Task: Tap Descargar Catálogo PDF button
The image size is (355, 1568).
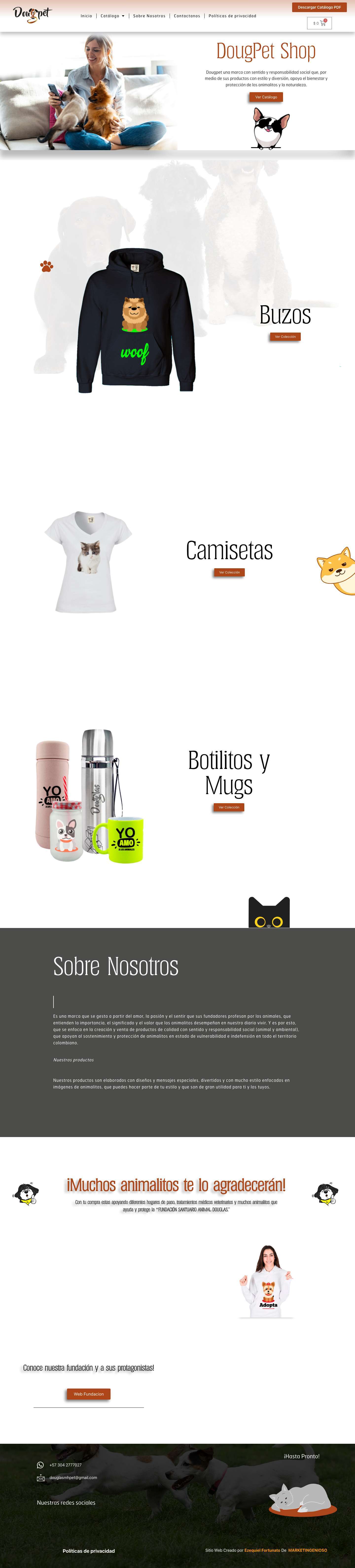Action: click(319, 7)
